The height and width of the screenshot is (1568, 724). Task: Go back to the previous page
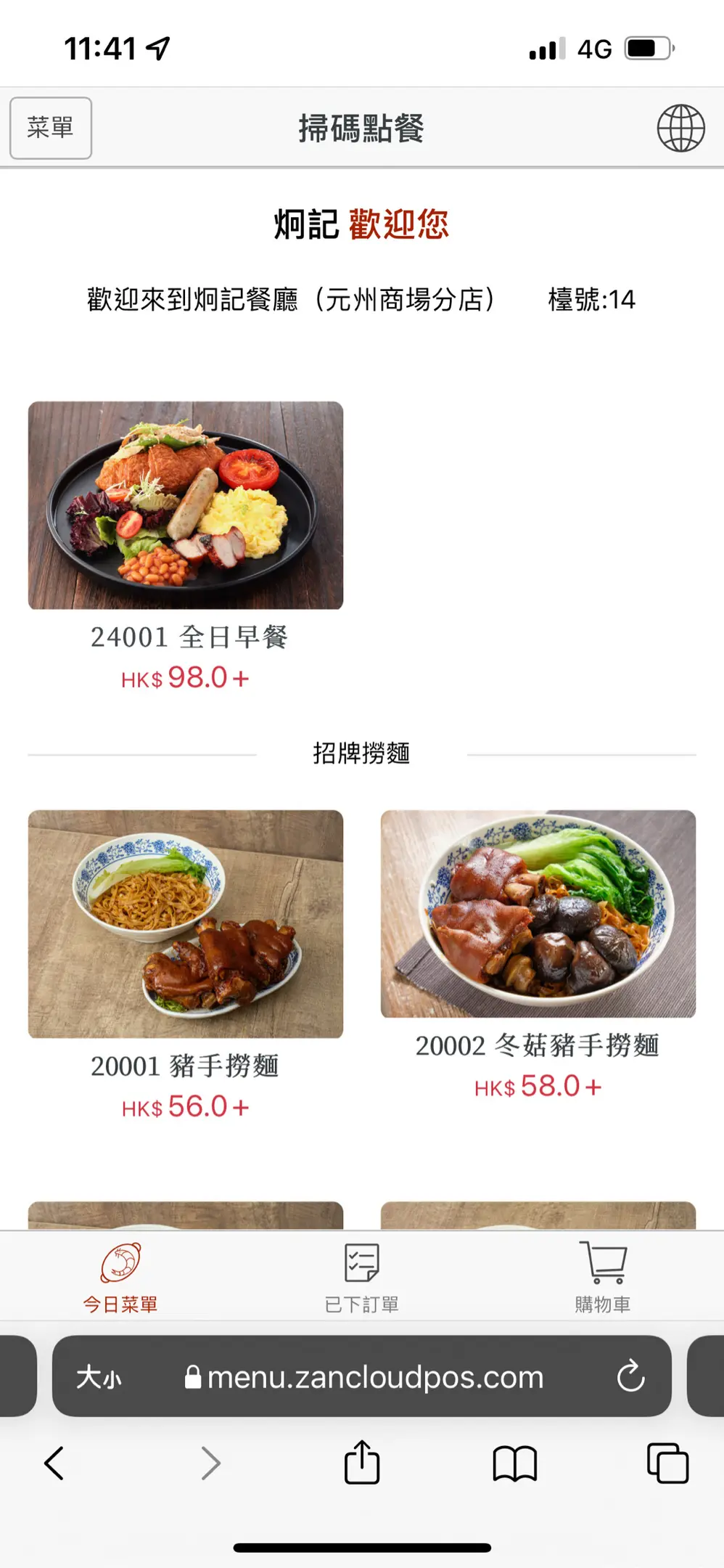(x=54, y=1463)
